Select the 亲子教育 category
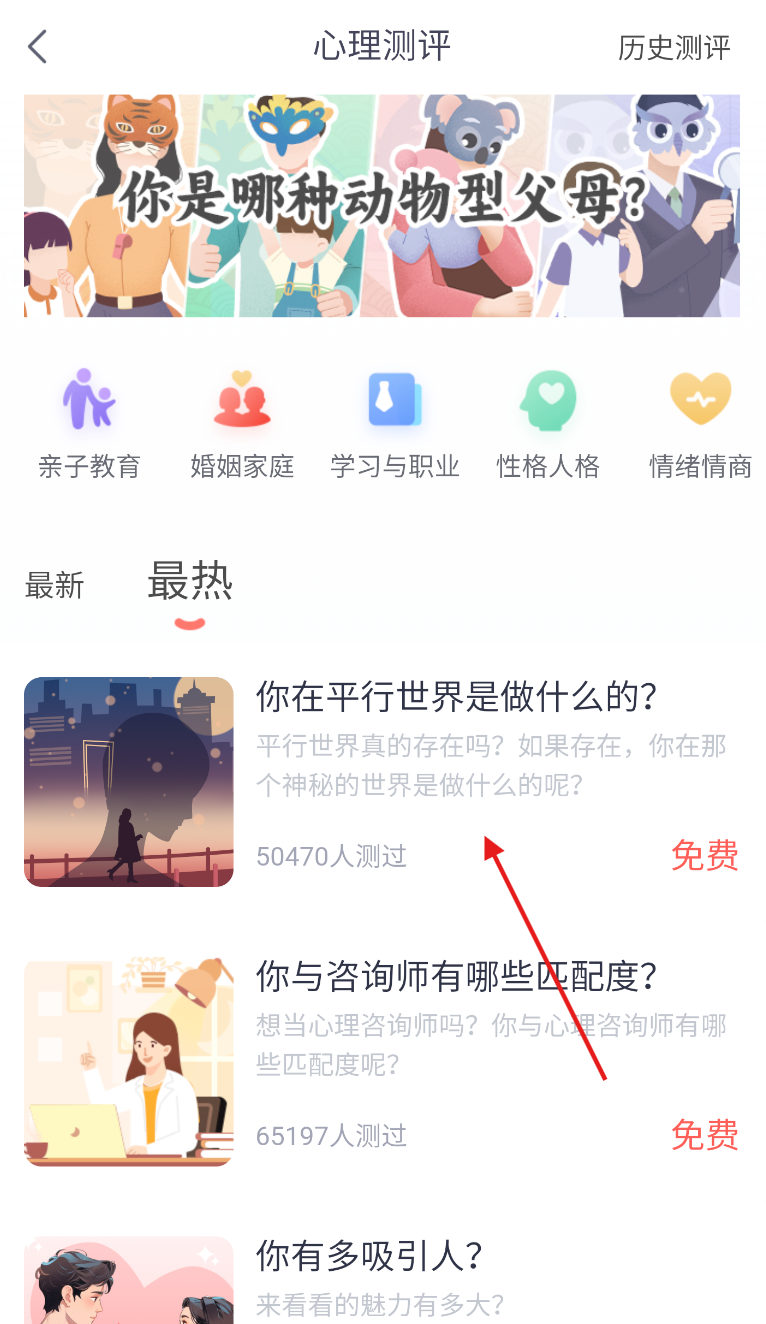Viewport: 766px width, 1324px height. point(89,422)
